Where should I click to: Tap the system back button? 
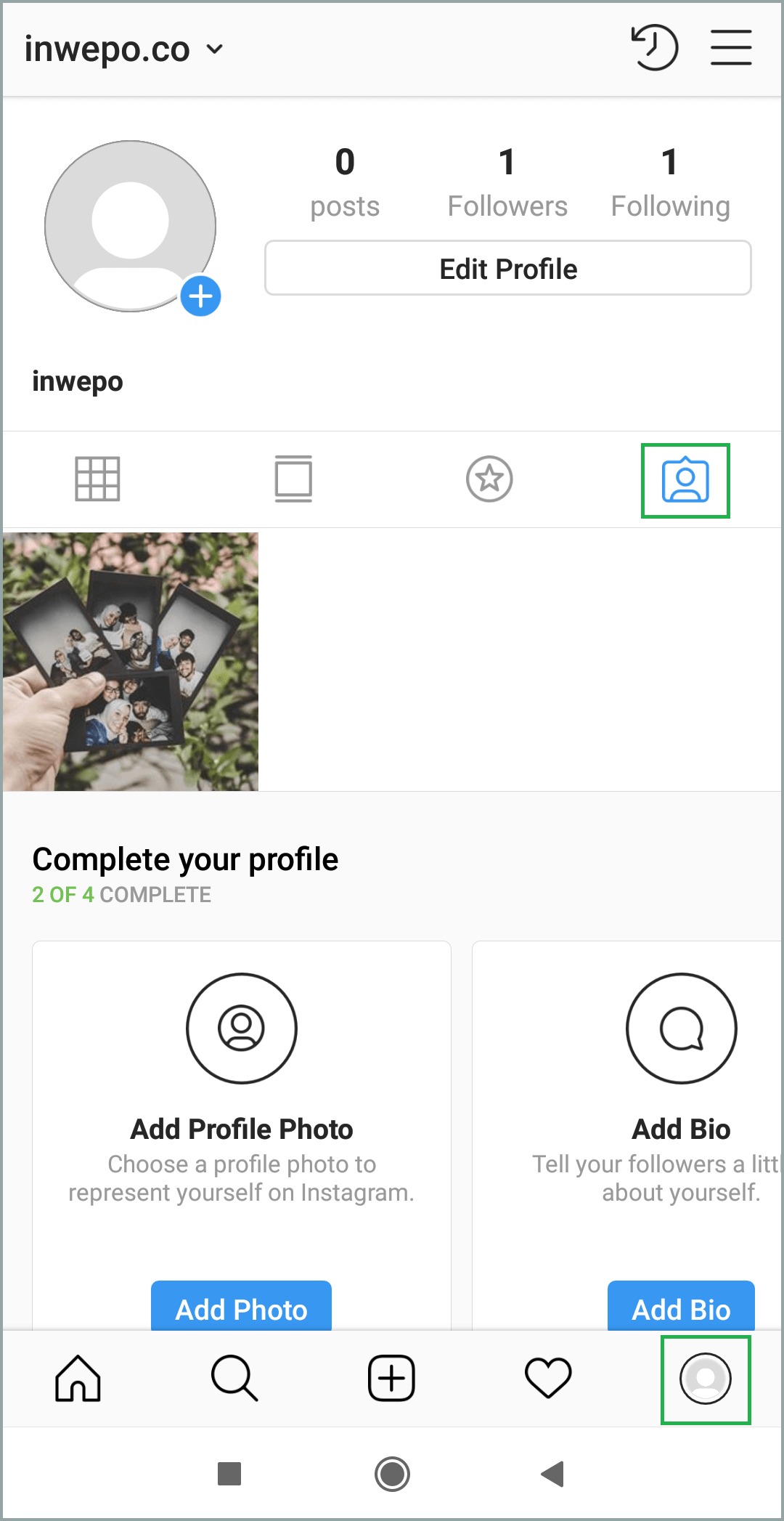(x=553, y=1475)
